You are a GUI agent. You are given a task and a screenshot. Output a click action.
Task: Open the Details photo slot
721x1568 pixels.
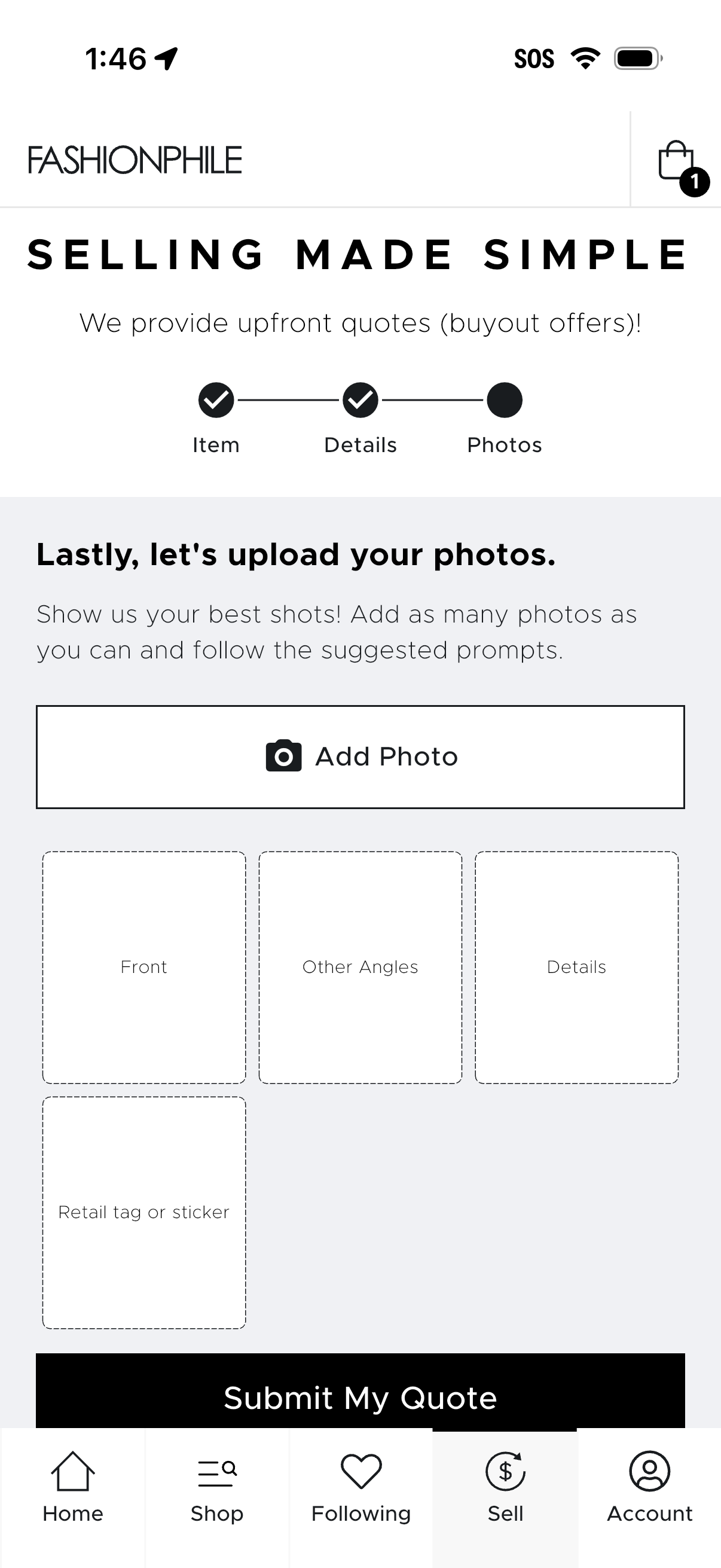coord(576,966)
